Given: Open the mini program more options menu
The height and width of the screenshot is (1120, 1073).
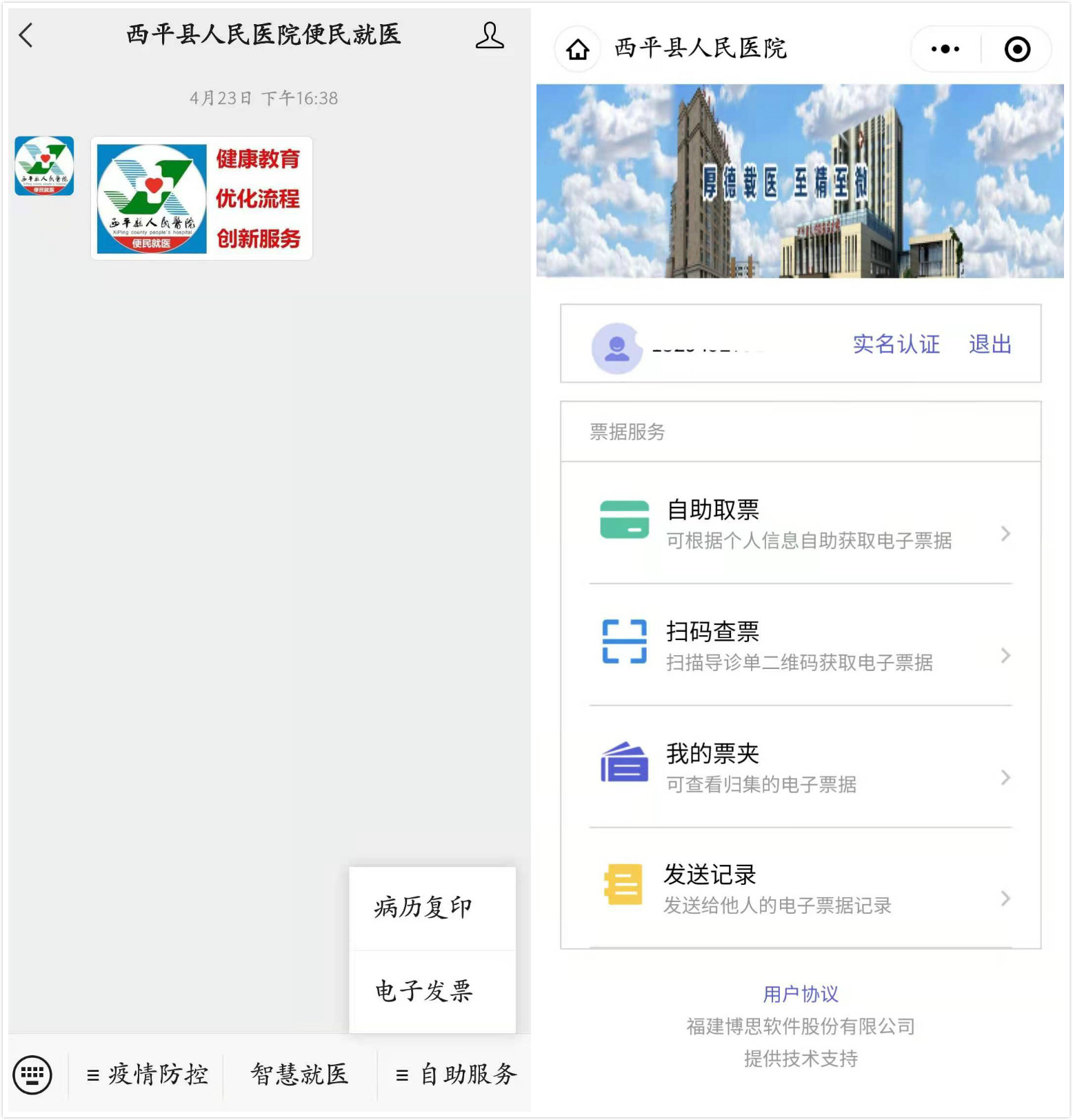Looking at the screenshot, I should coord(945,49).
